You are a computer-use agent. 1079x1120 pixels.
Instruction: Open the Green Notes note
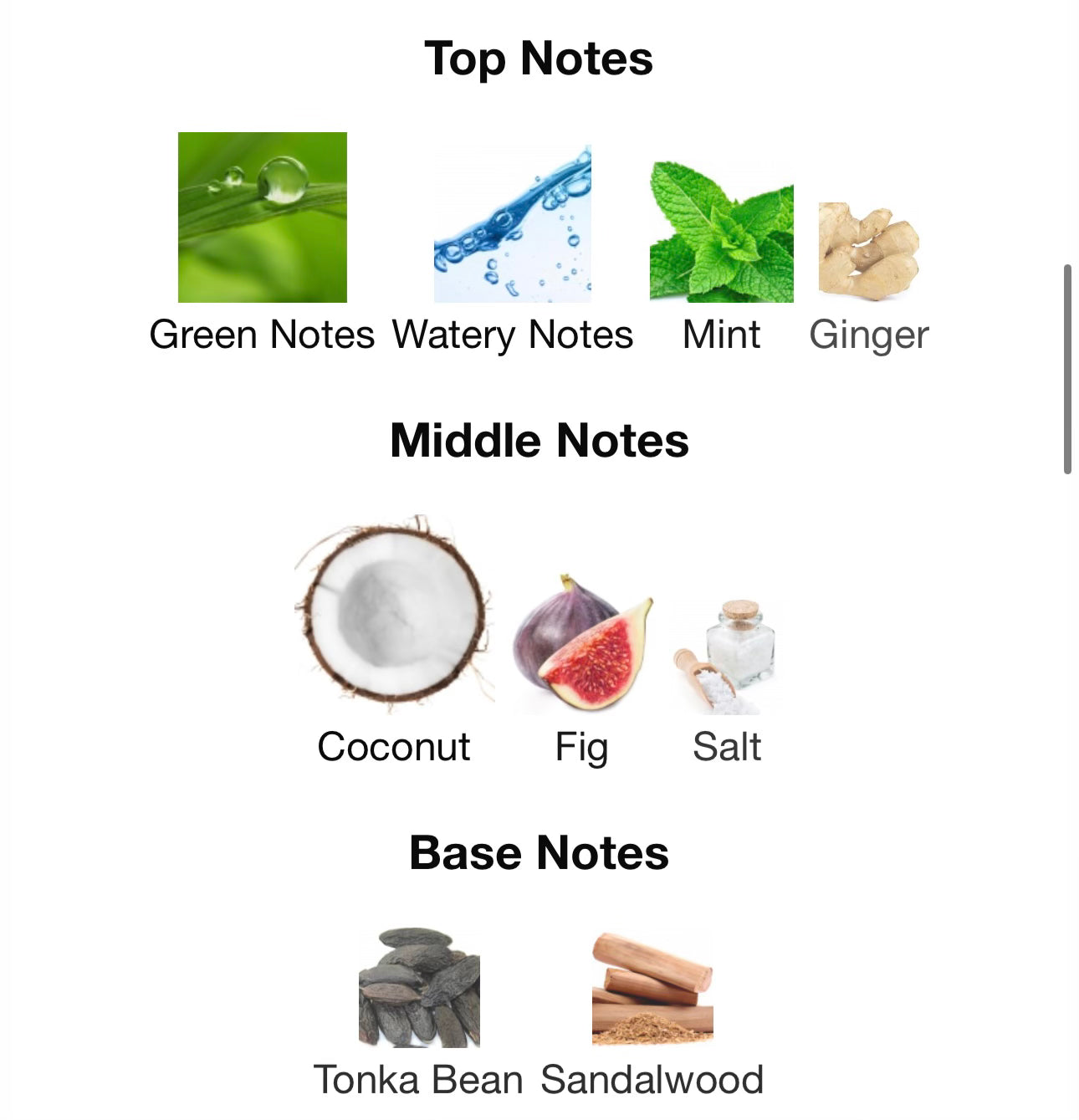[262, 217]
